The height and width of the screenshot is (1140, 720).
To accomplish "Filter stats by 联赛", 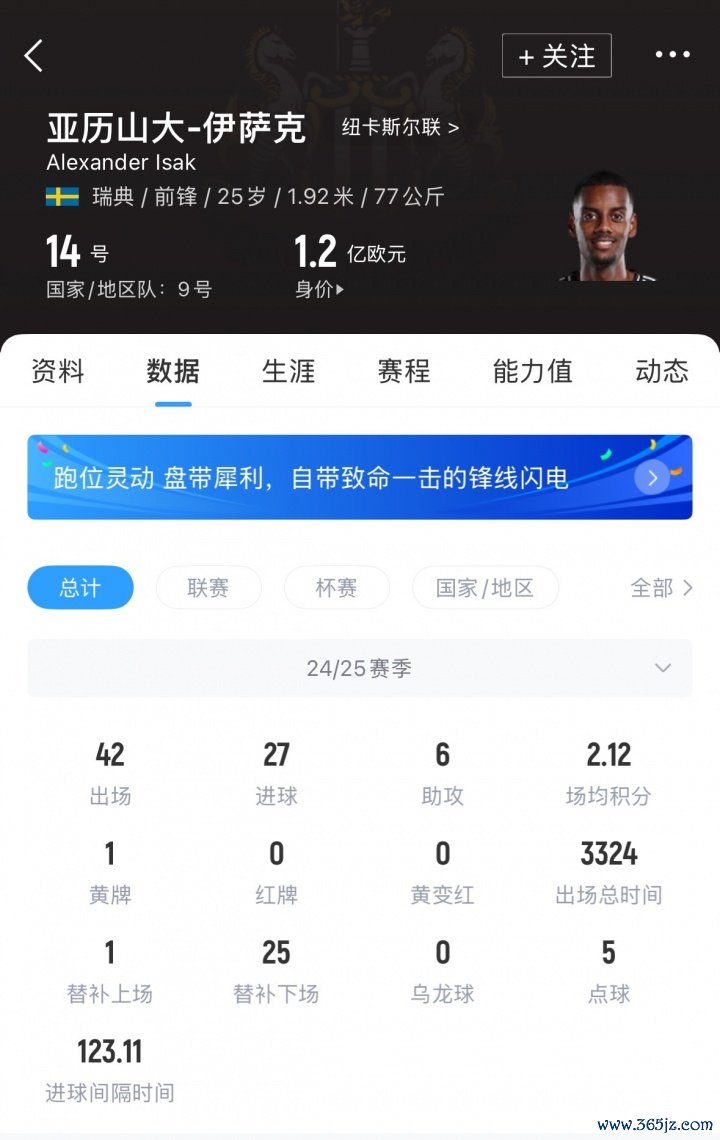I will coord(208,588).
